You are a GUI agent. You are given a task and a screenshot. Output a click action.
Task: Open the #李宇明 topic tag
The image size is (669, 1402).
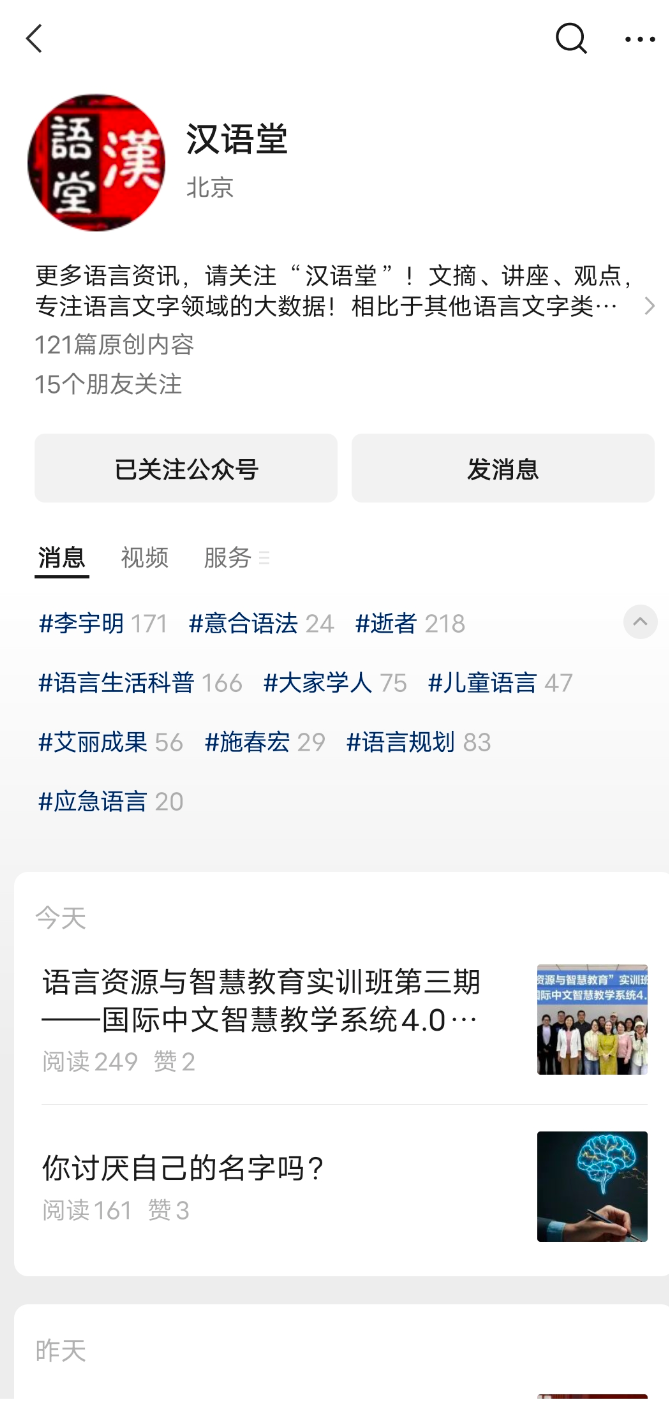[x=103, y=624]
